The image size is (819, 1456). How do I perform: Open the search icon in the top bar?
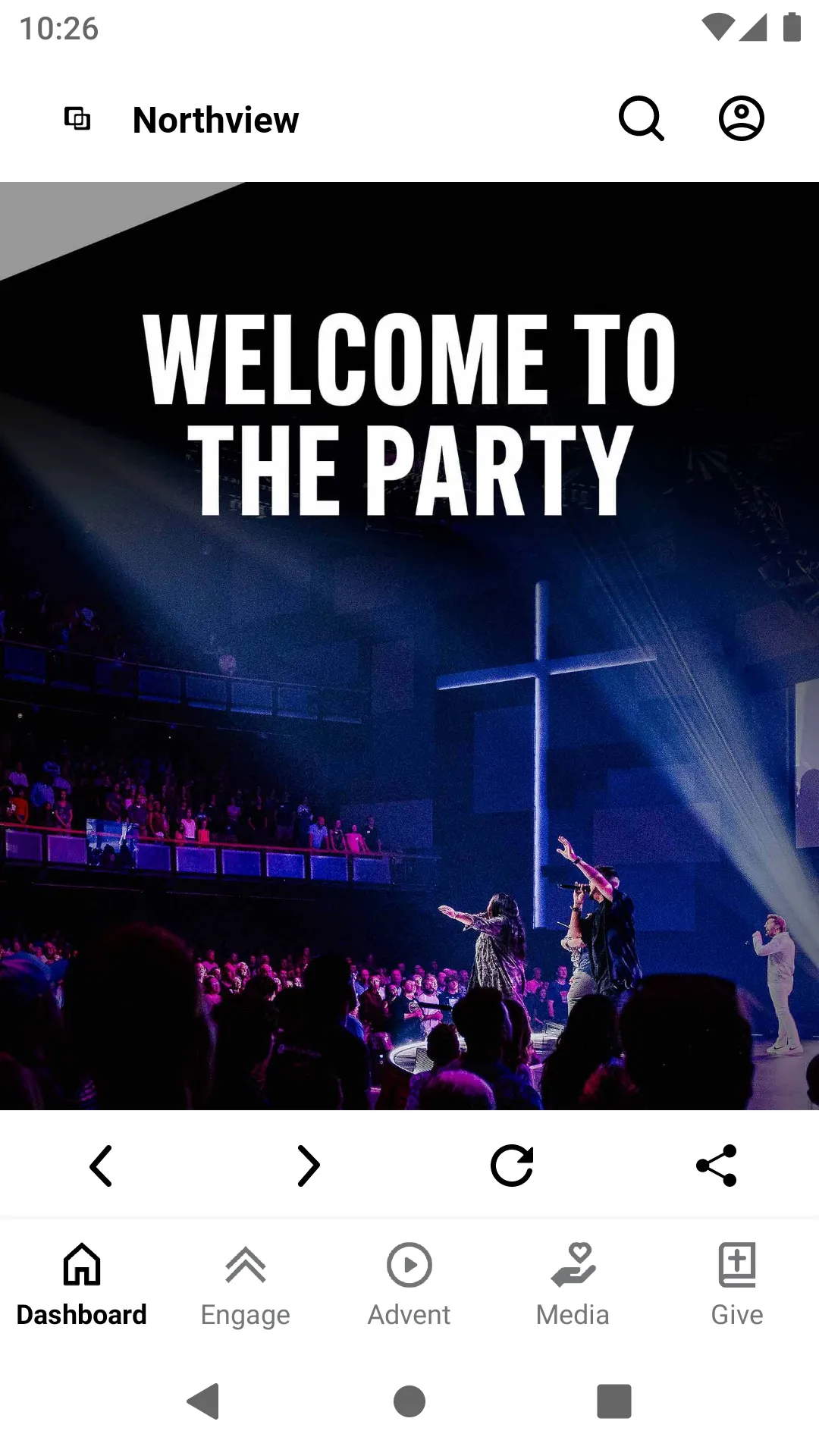point(642,119)
